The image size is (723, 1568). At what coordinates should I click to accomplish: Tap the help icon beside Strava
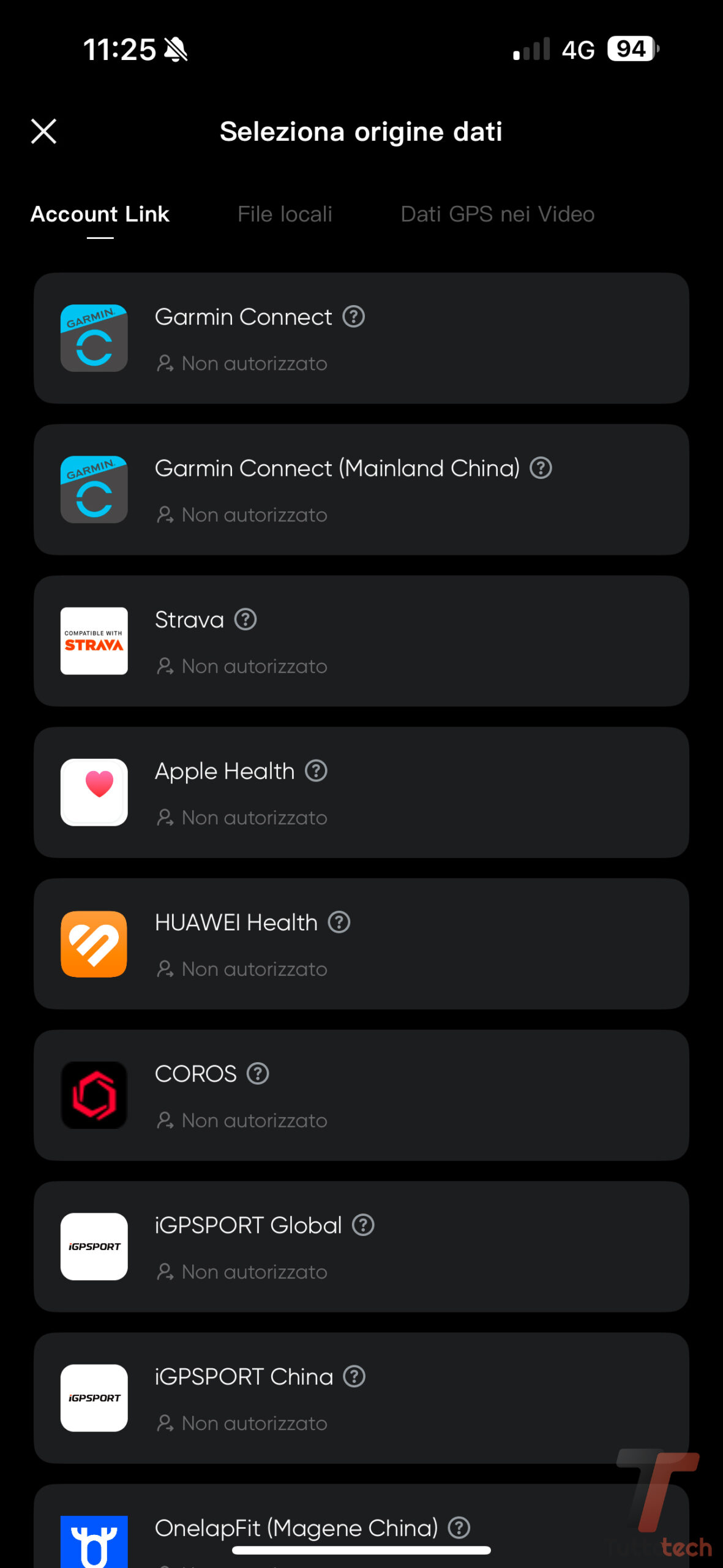click(x=245, y=619)
